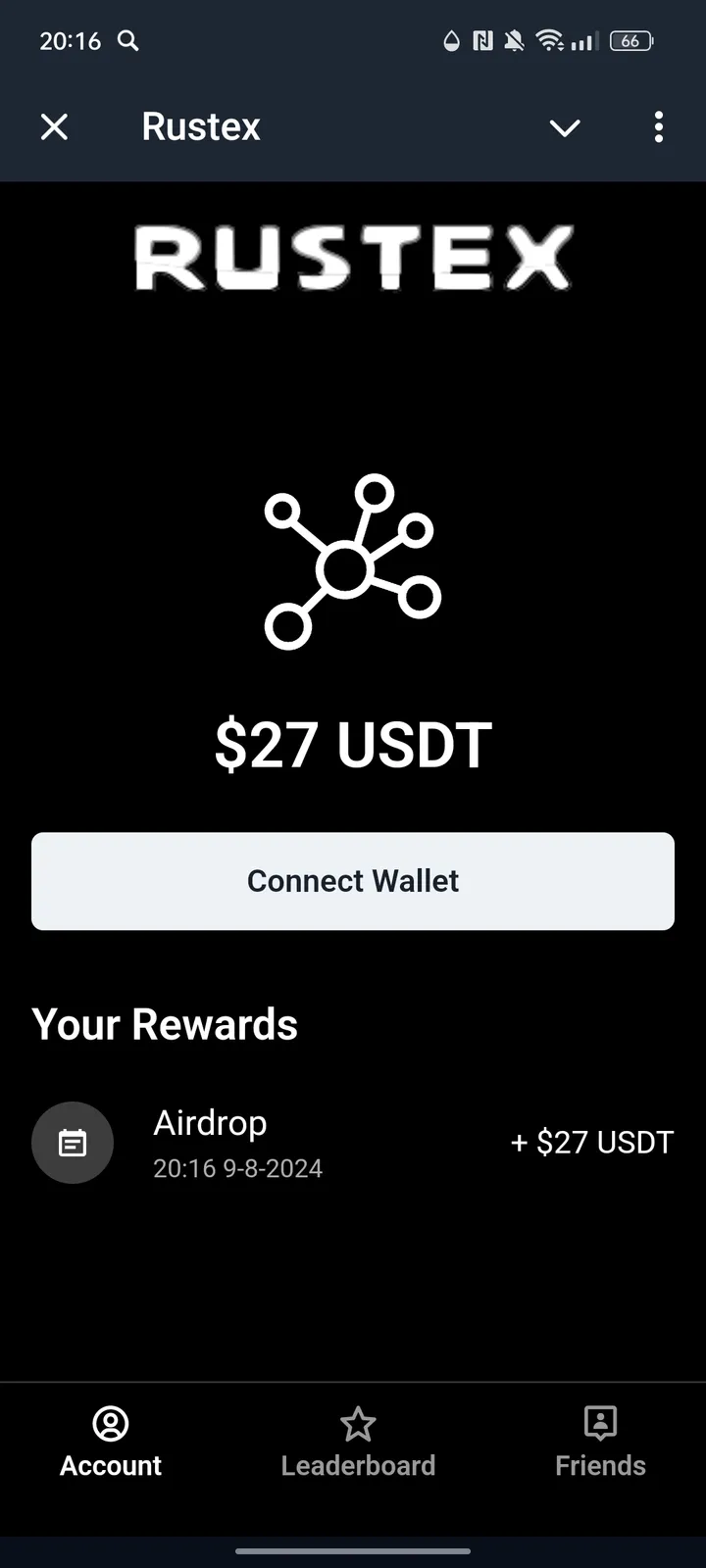Screen dimensions: 706x1568
Task: Tap the muted notification bell icon
Action: click(x=512, y=40)
